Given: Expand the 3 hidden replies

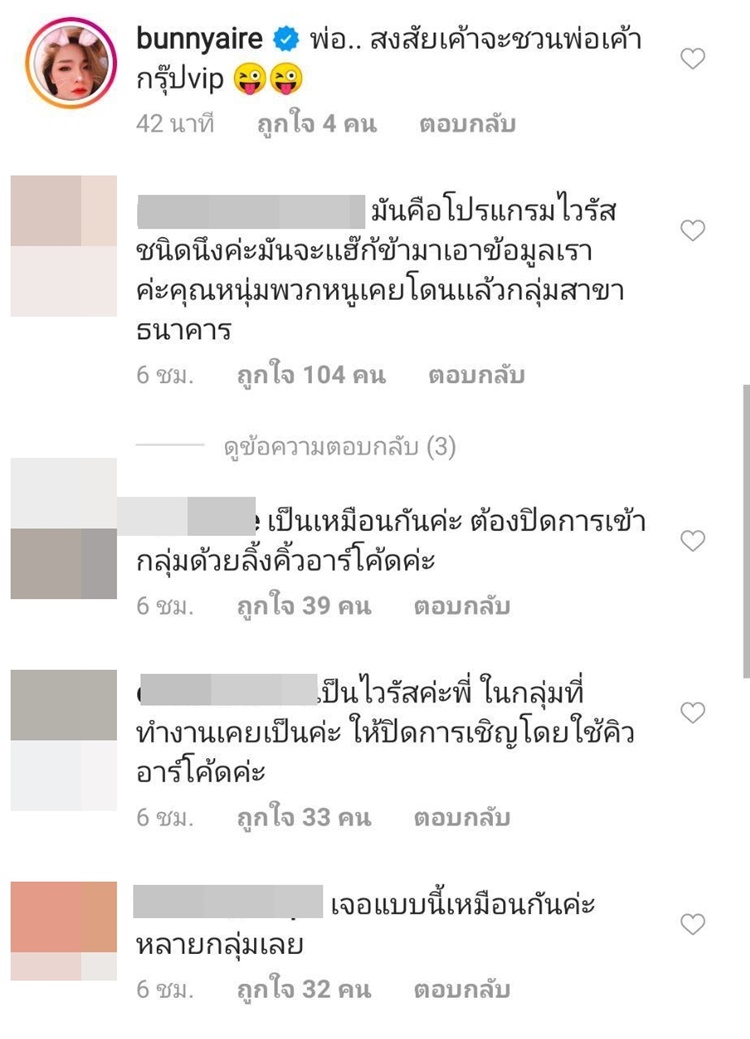Looking at the screenshot, I should pyautogui.click(x=339, y=448).
